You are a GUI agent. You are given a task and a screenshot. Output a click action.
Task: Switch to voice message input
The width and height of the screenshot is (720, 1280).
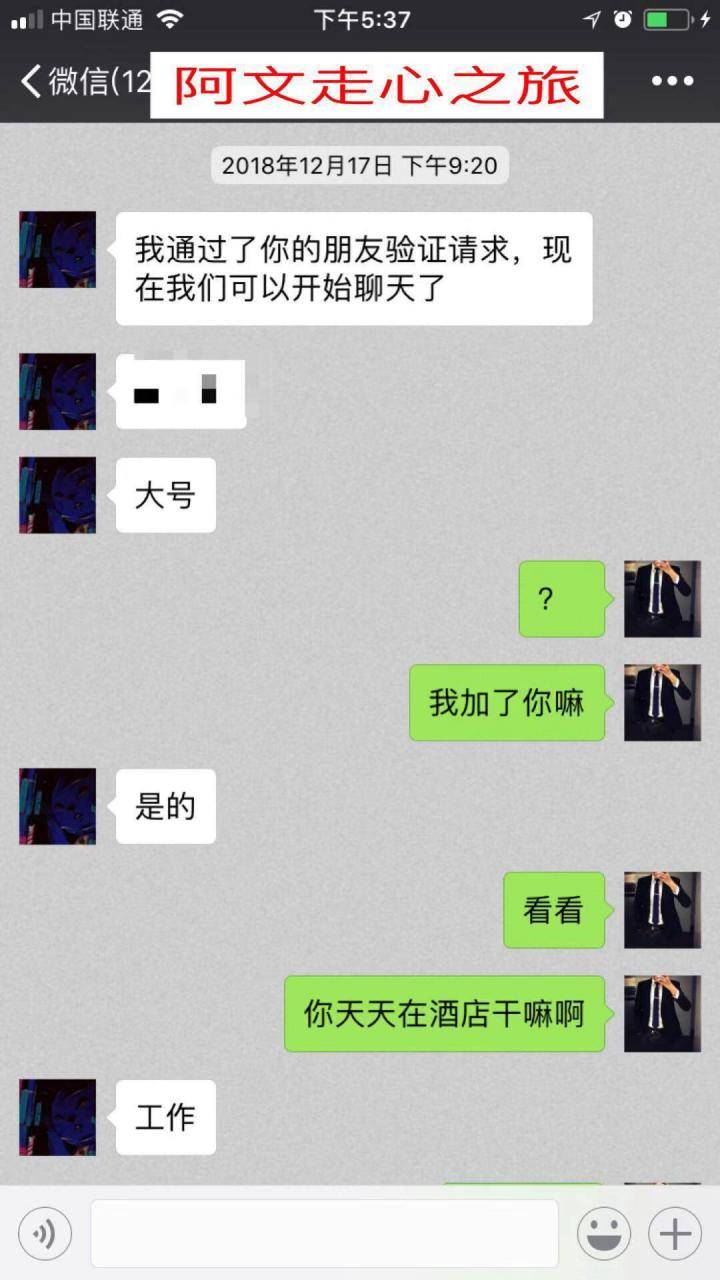click(45, 1234)
